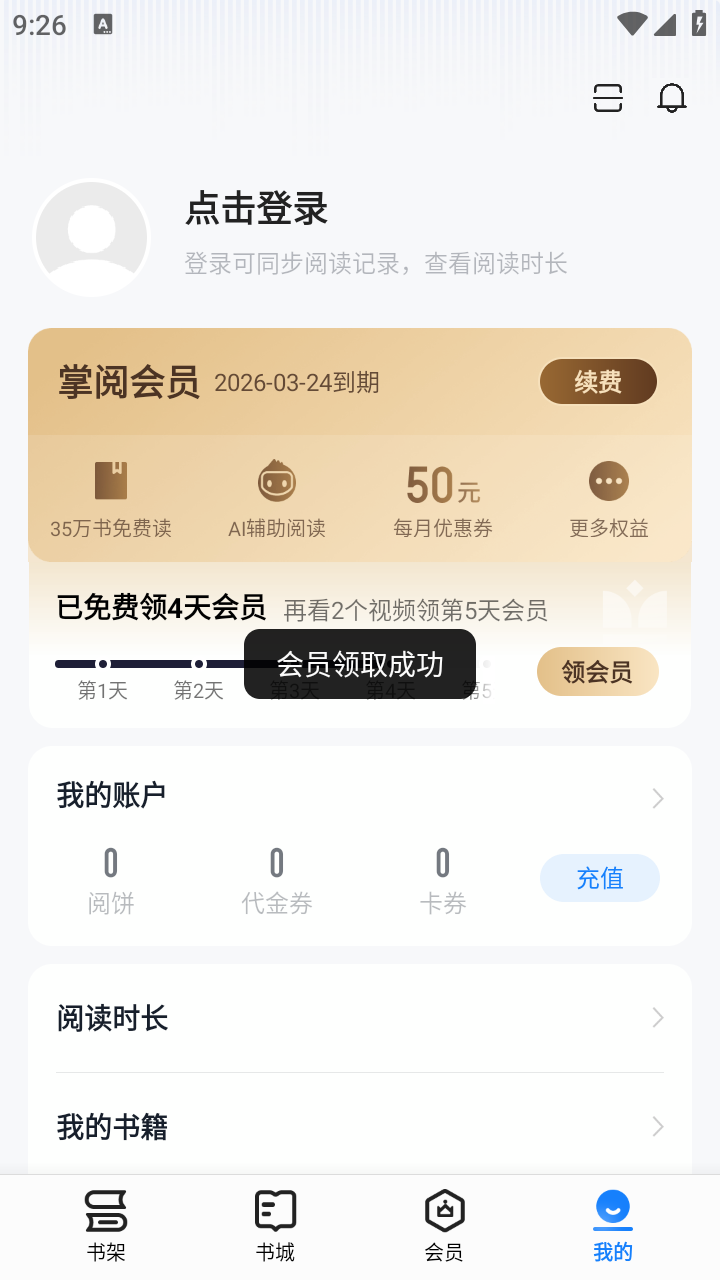720x1280 pixels.
Task: Tap the 书架 bookshelf icon
Action: click(x=106, y=1210)
